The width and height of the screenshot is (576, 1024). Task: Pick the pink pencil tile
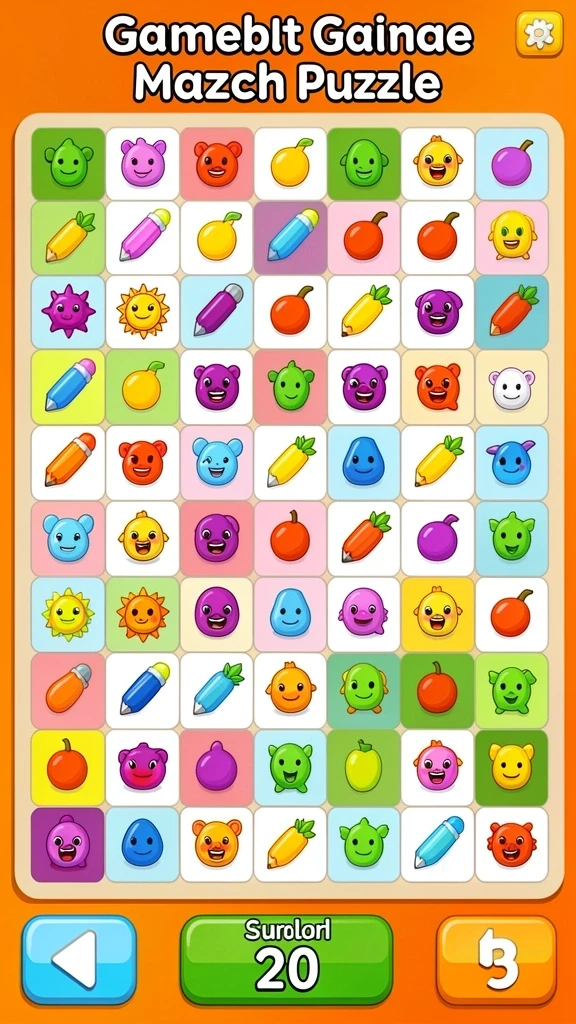coord(142,238)
